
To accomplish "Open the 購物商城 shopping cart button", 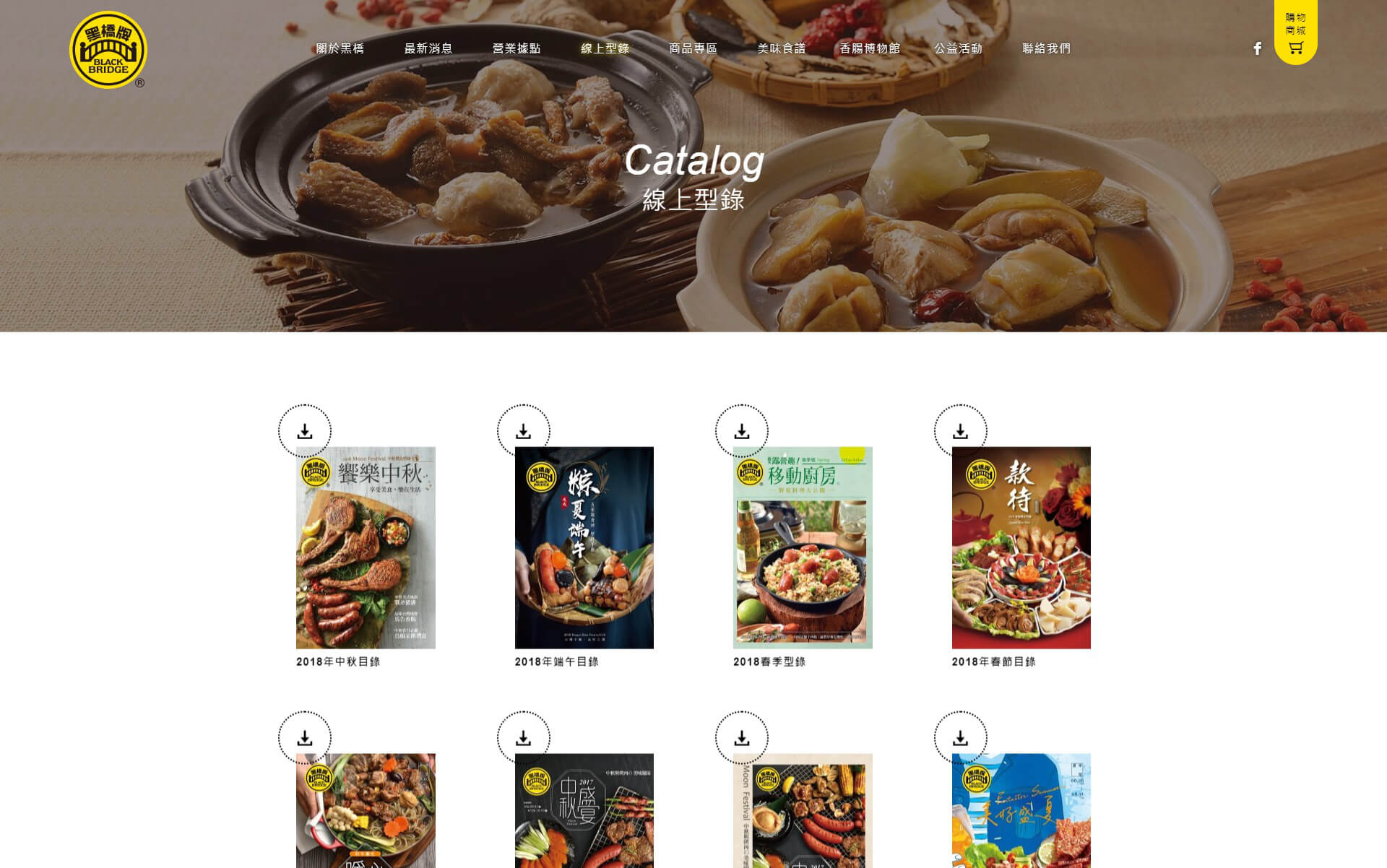I will [x=1295, y=32].
